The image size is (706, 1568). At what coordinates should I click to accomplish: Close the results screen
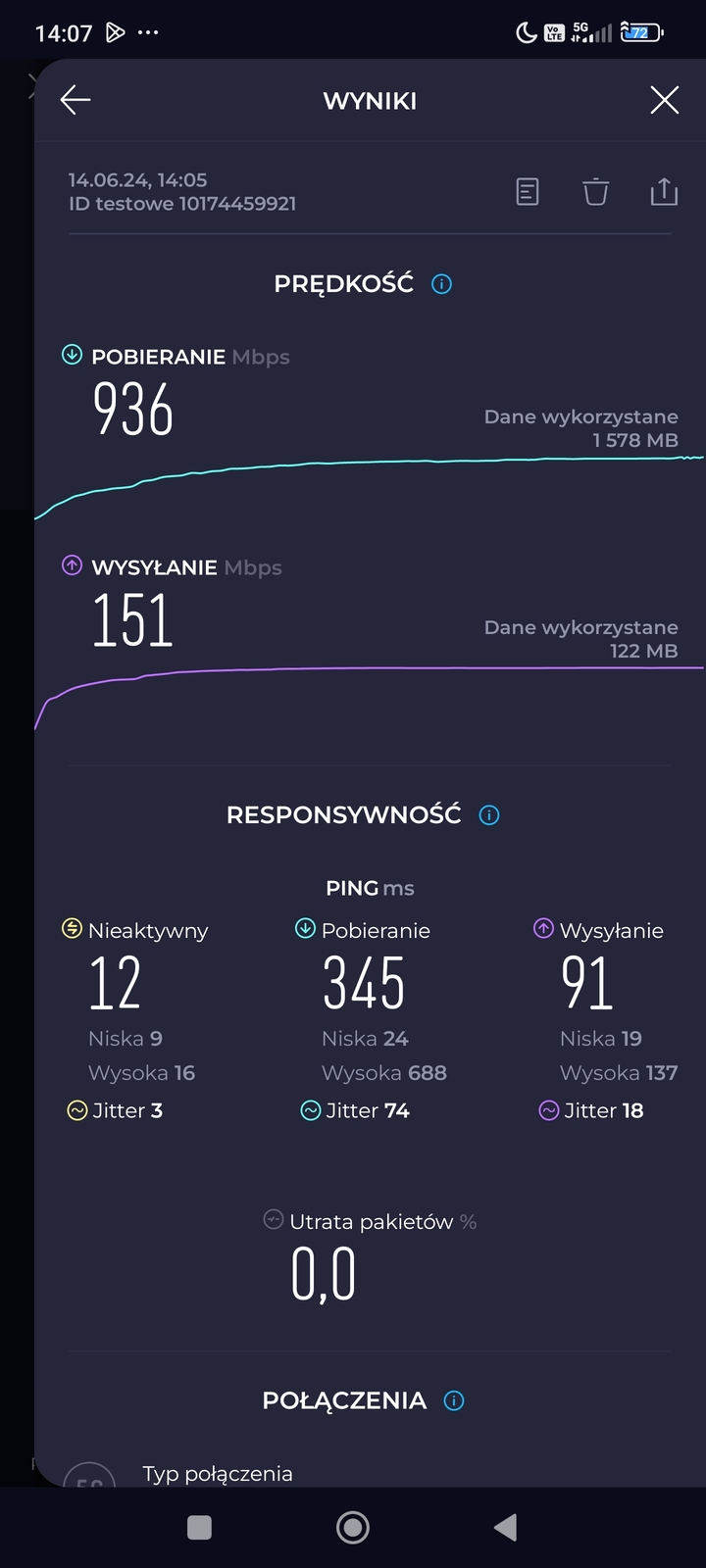[664, 100]
